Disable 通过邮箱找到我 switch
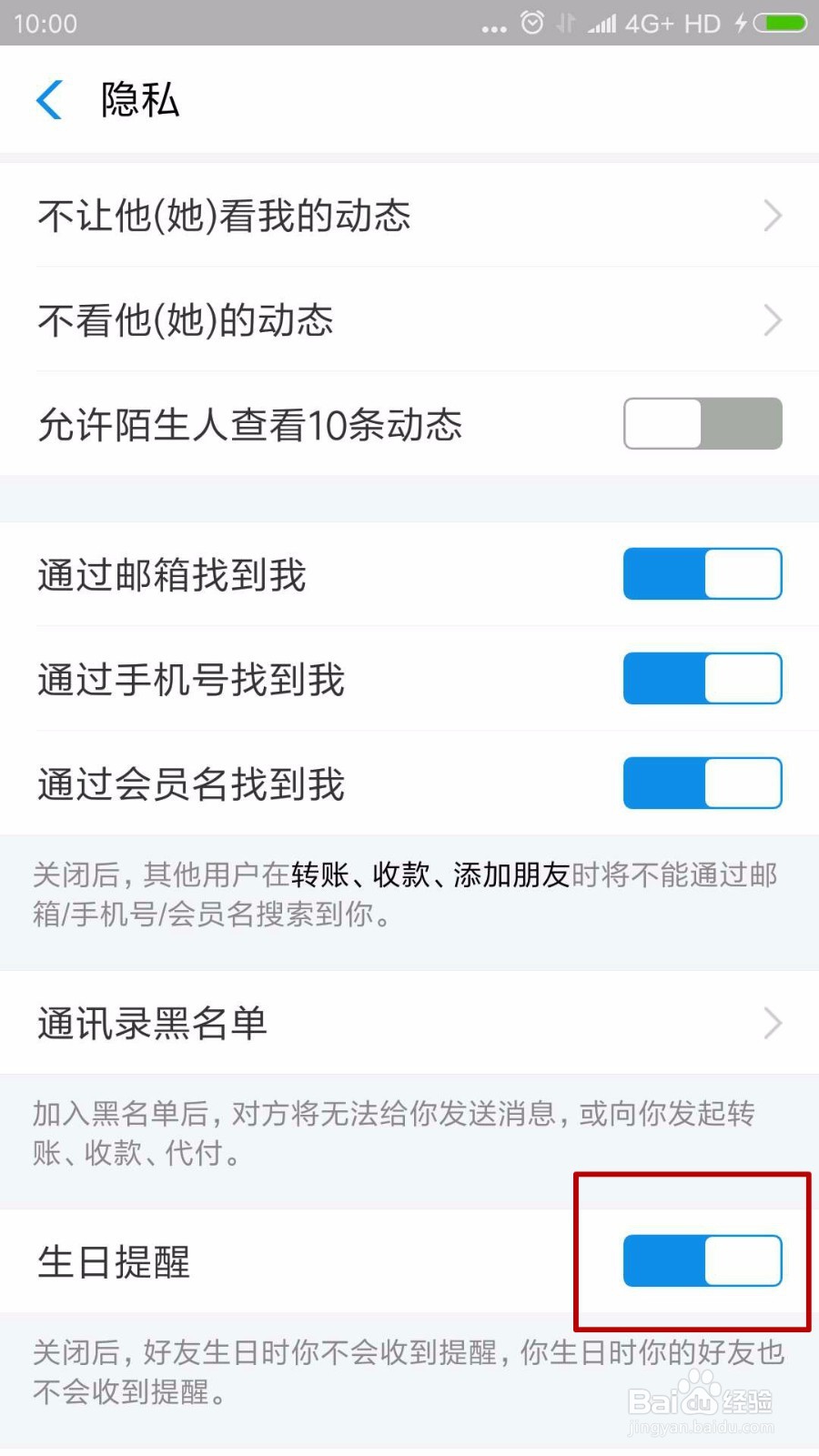Screen dimensions: 819x1456 702,573
